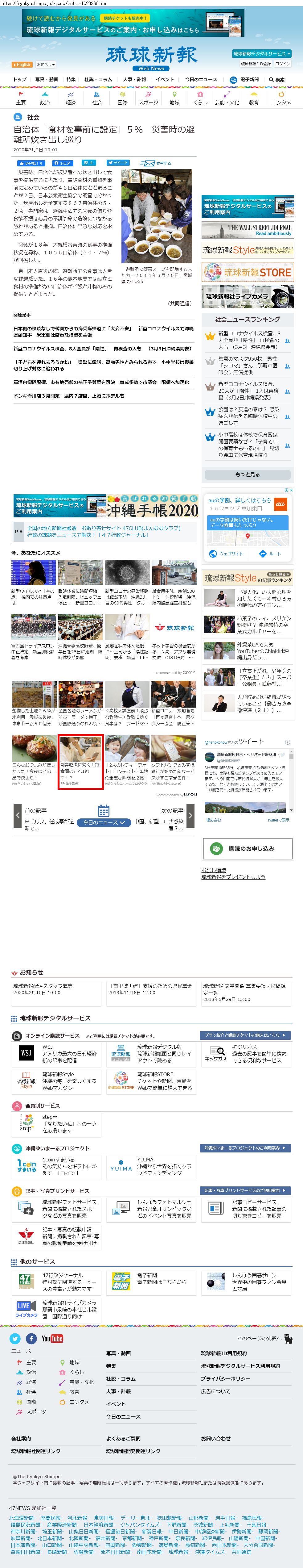Close the au advertisement
303x1568 pixels.
(x=291, y=490)
